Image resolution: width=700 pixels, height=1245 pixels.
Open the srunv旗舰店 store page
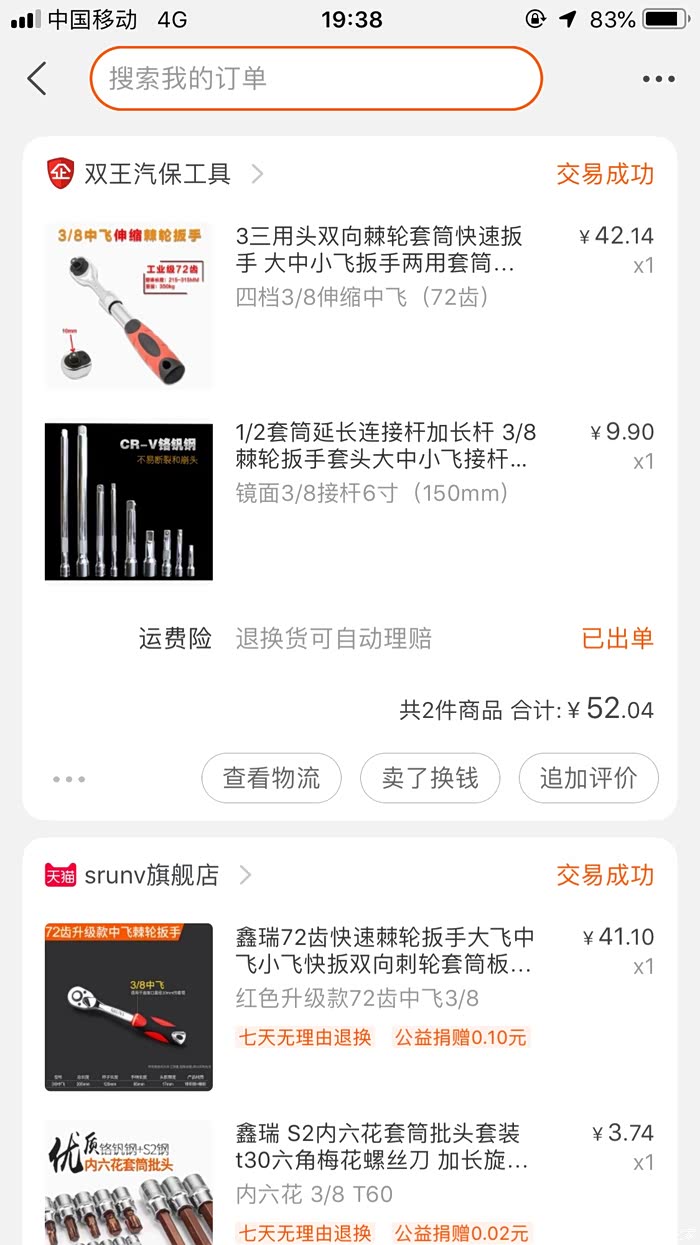point(150,875)
